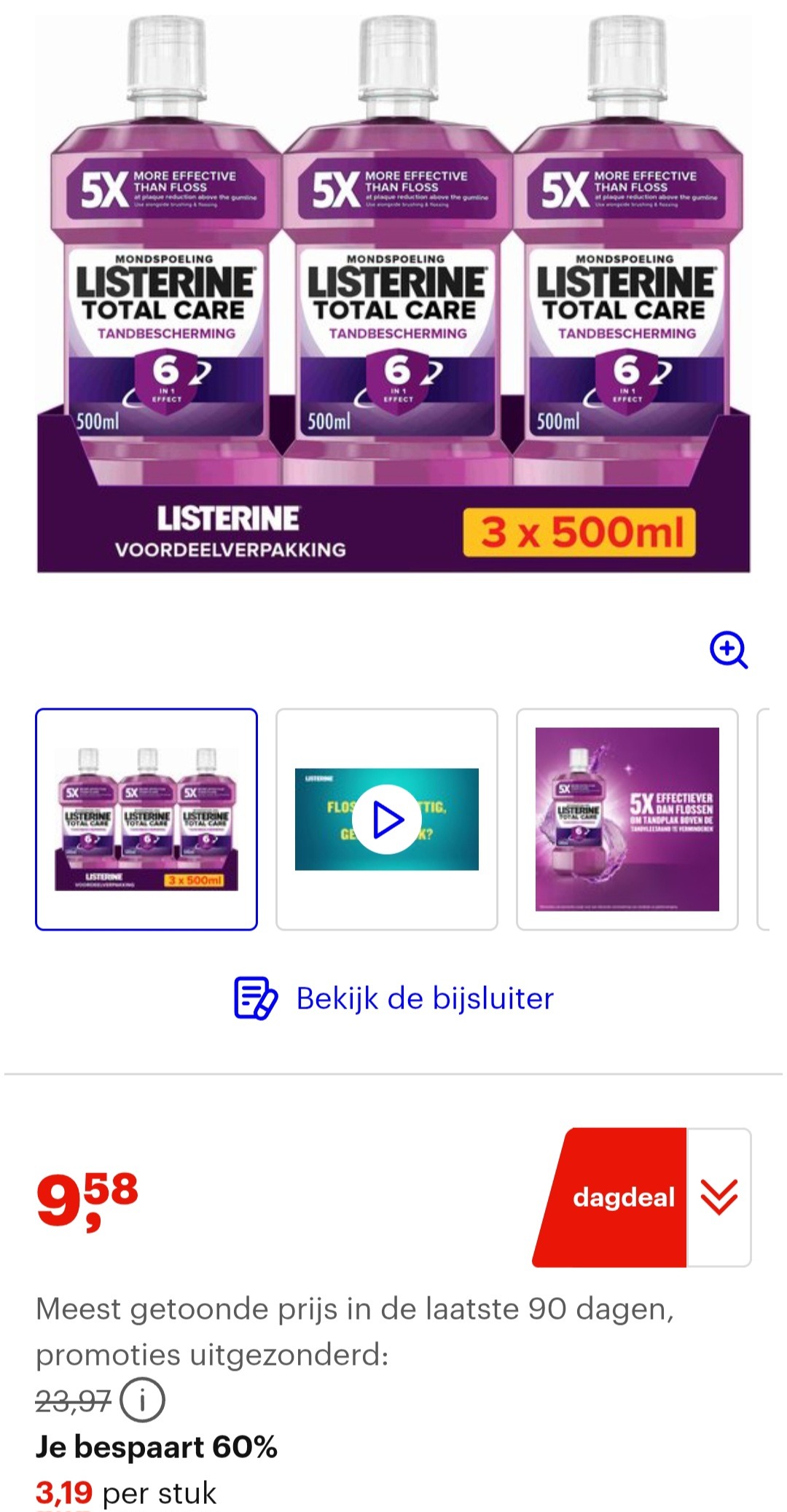Click the white play icon on the video thumbnail
The width and height of the screenshot is (787, 1512).
click(x=386, y=818)
